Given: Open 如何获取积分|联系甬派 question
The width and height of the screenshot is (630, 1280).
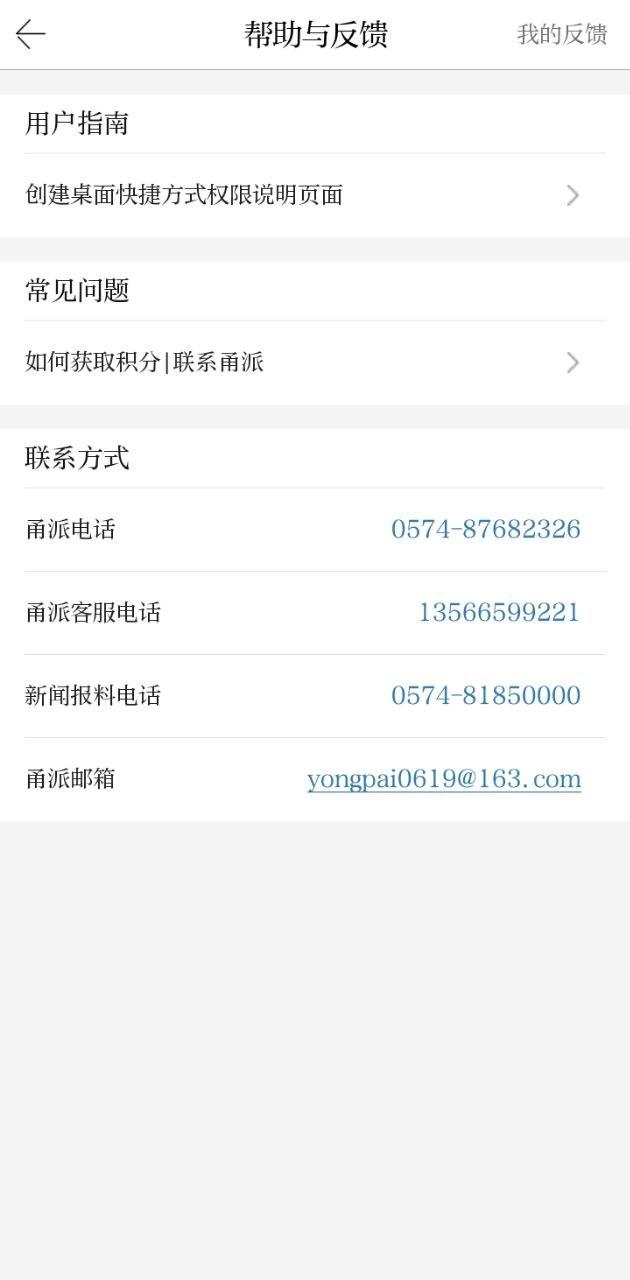Looking at the screenshot, I should 314,362.
